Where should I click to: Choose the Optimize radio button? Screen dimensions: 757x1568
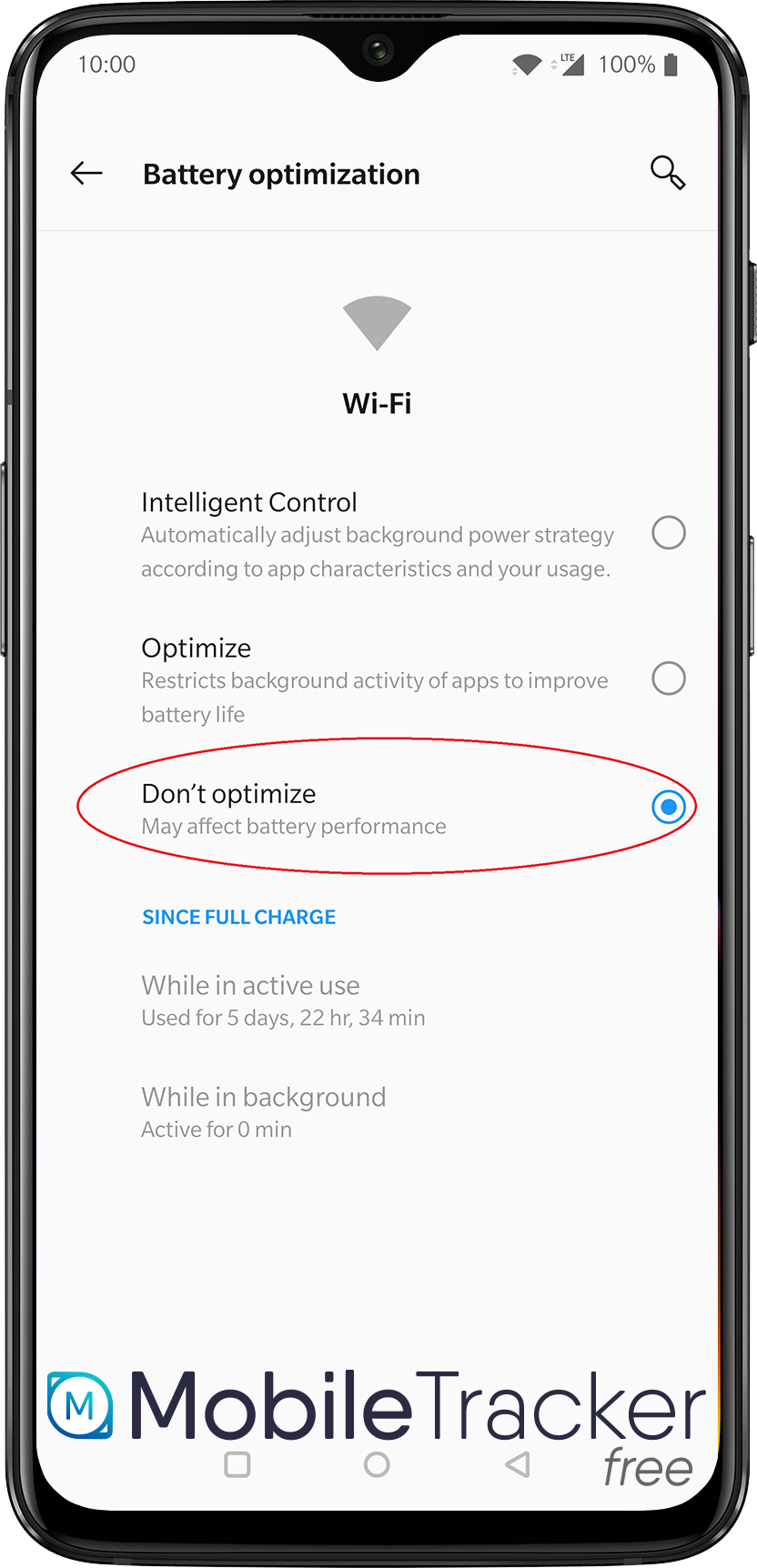click(x=668, y=678)
